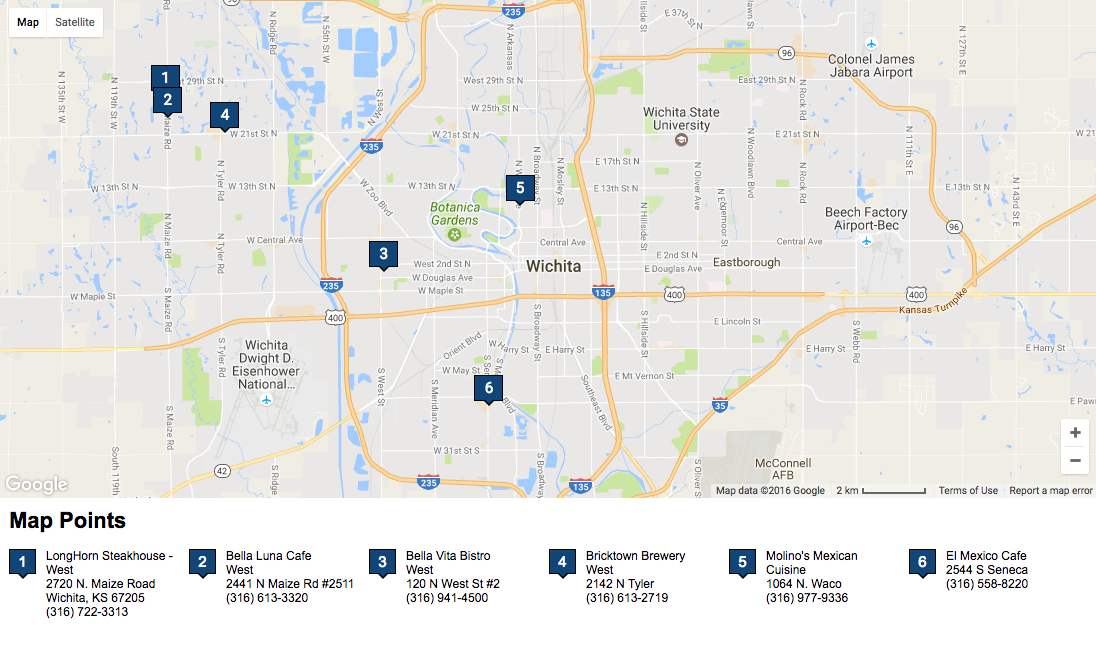Viewport: 1096px width, 649px height.
Task: Switch to Satellite view
Action: click(75, 22)
